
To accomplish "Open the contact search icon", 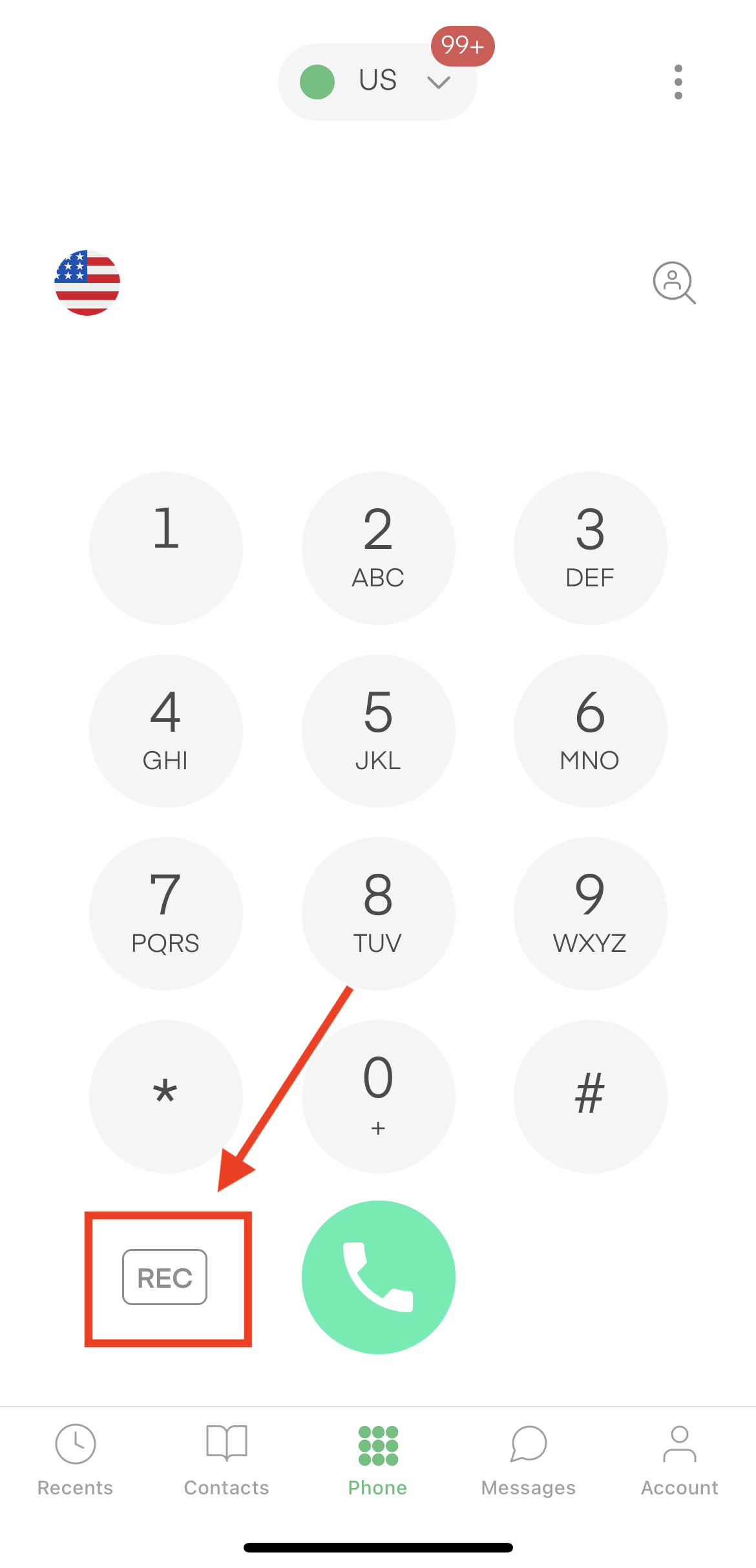I will click(673, 282).
